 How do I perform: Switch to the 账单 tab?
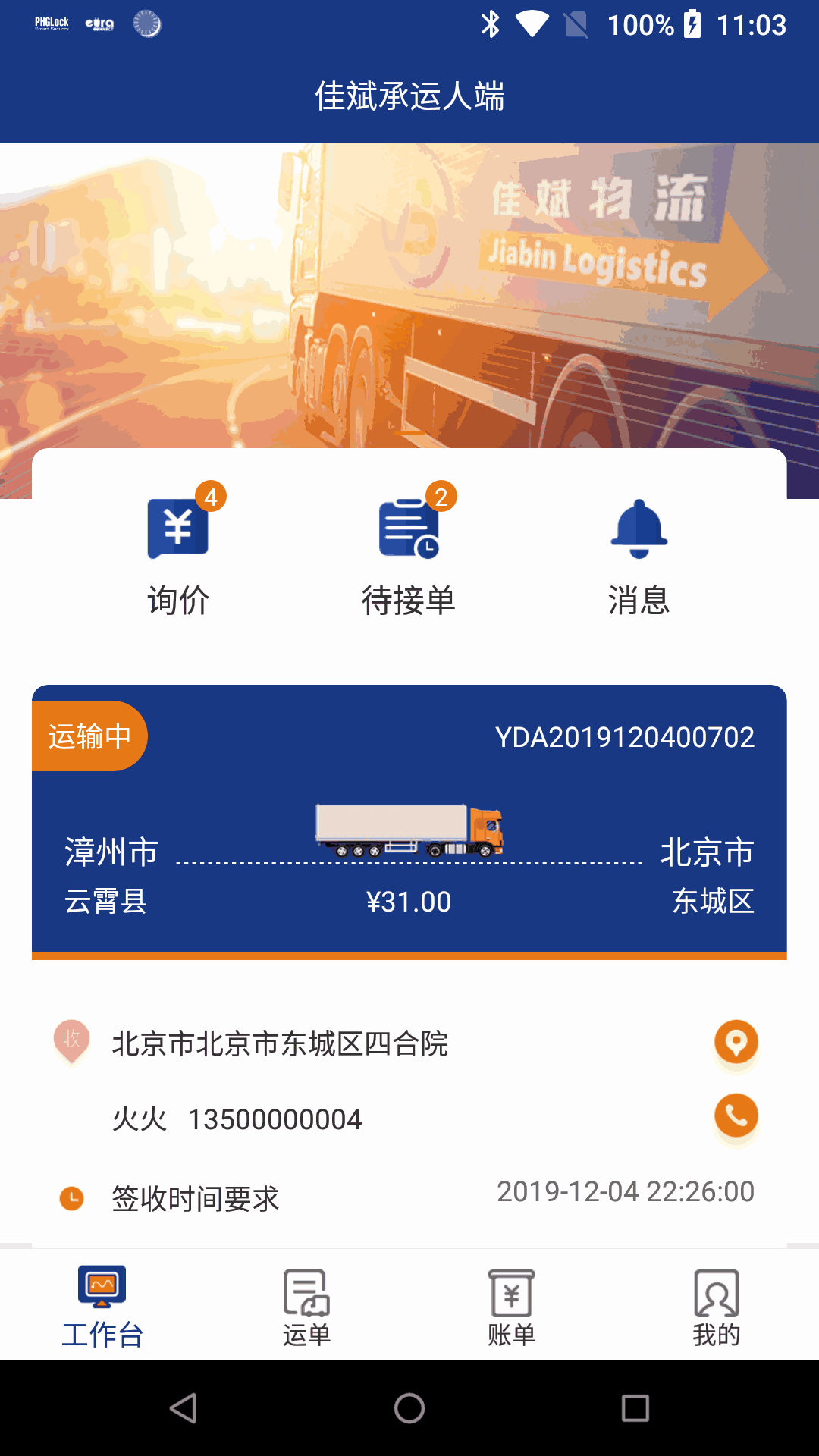511,1306
